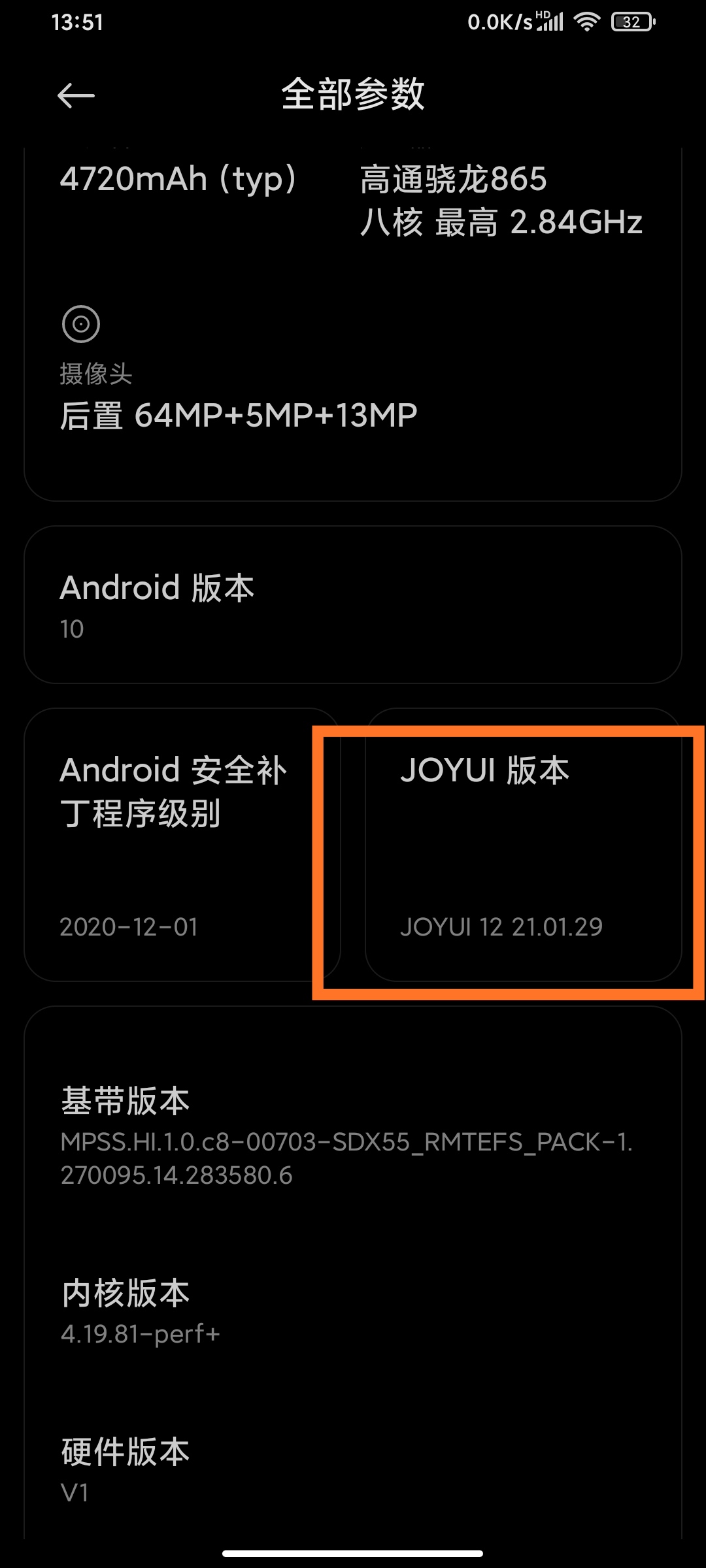This screenshot has height=1568, width=706.
Task: Select the 硬件版本 row
Action: point(353,1470)
